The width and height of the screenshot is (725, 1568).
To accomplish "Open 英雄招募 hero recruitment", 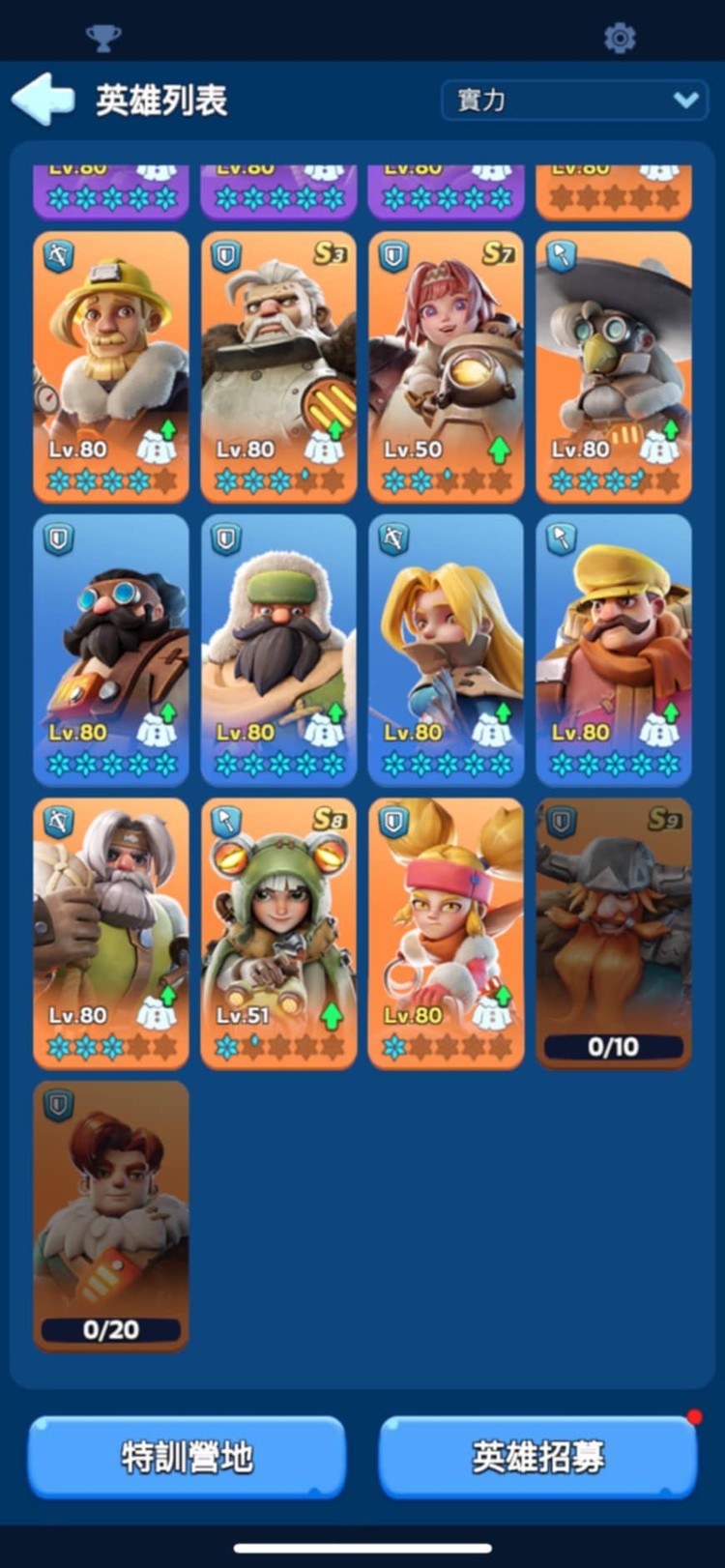I will click(537, 1457).
